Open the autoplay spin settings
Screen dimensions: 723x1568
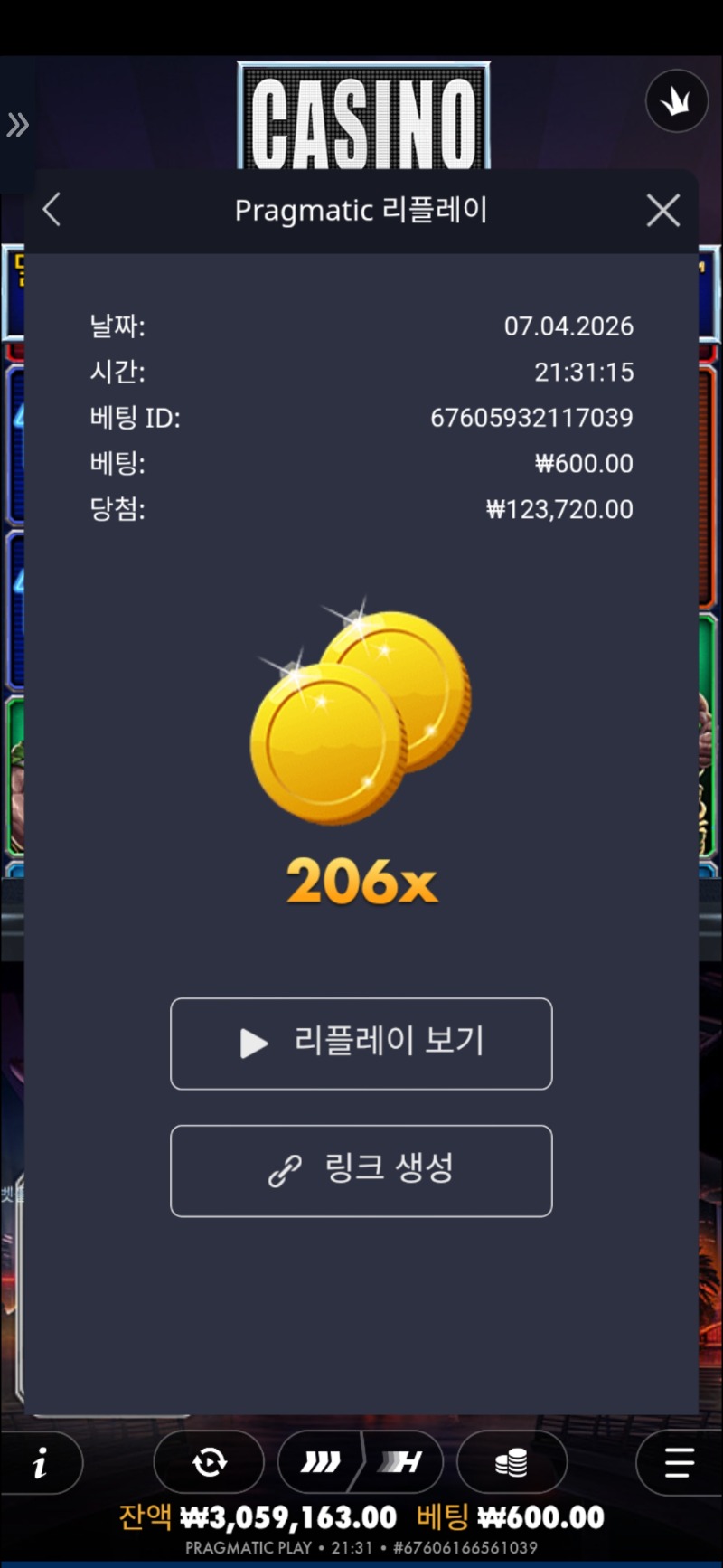click(x=209, y=1462)
